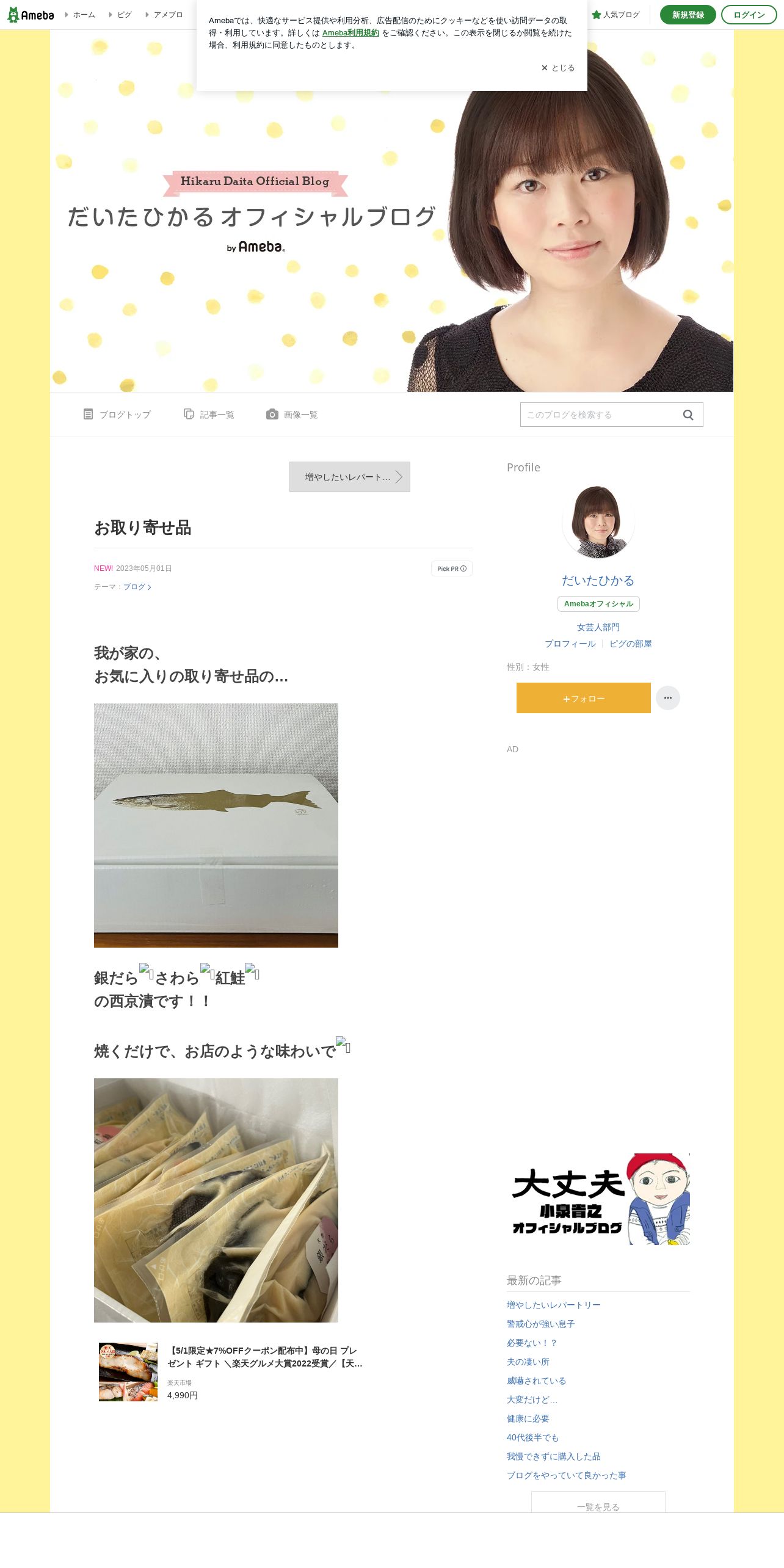
Task: Tap the 新規登録 button
Action: click(688, 15)
